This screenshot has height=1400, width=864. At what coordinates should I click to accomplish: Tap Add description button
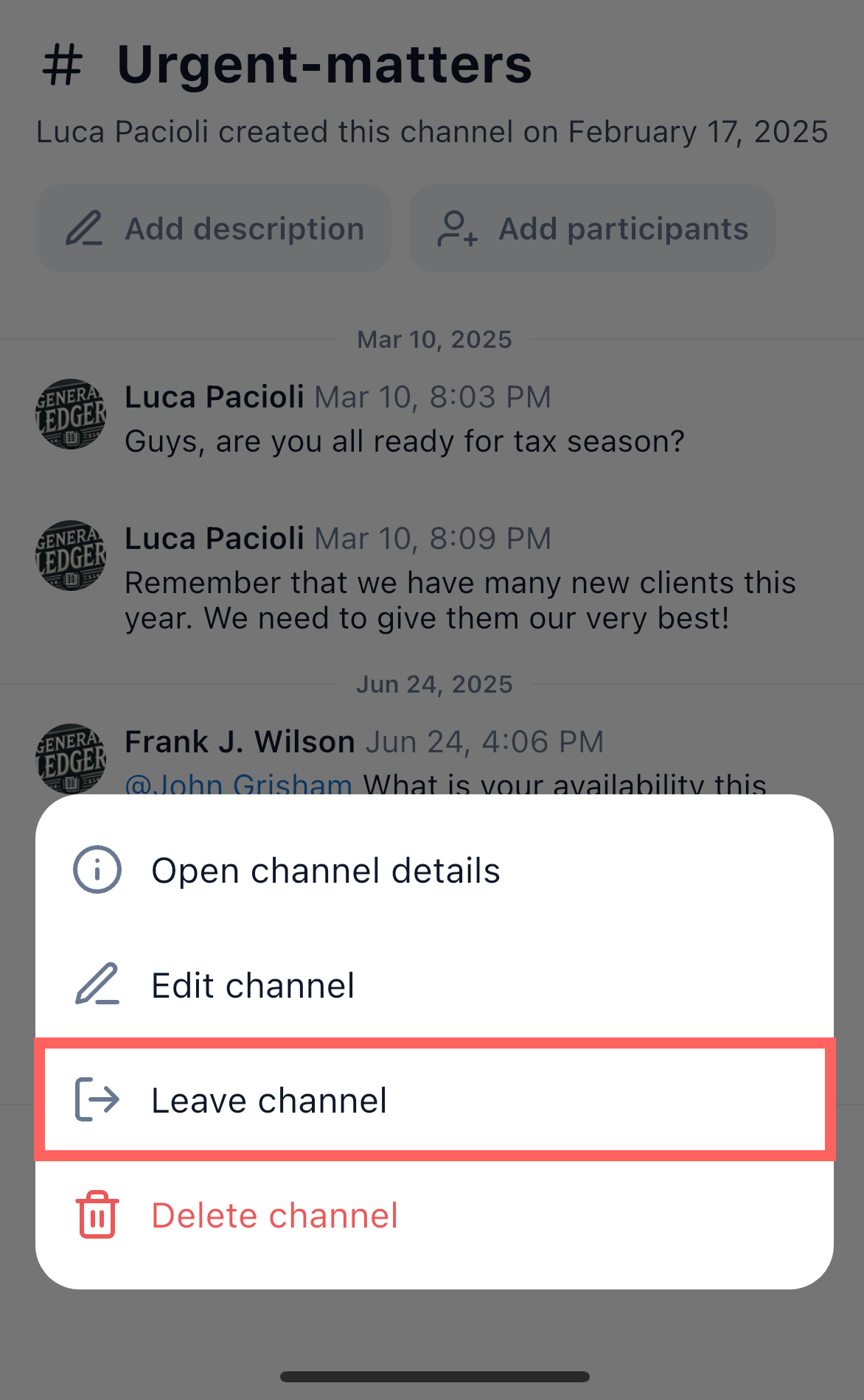coord(214,228)
